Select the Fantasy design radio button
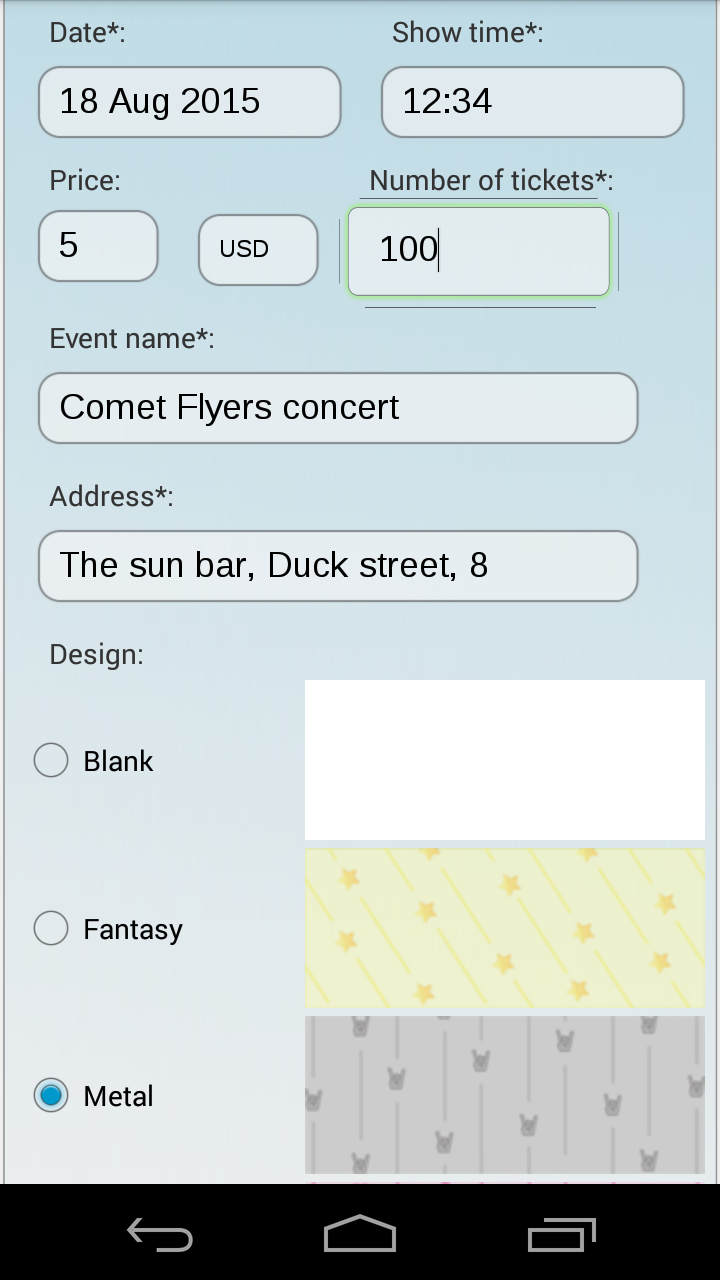Screen dimensions: 720x1280 (51, 928)
